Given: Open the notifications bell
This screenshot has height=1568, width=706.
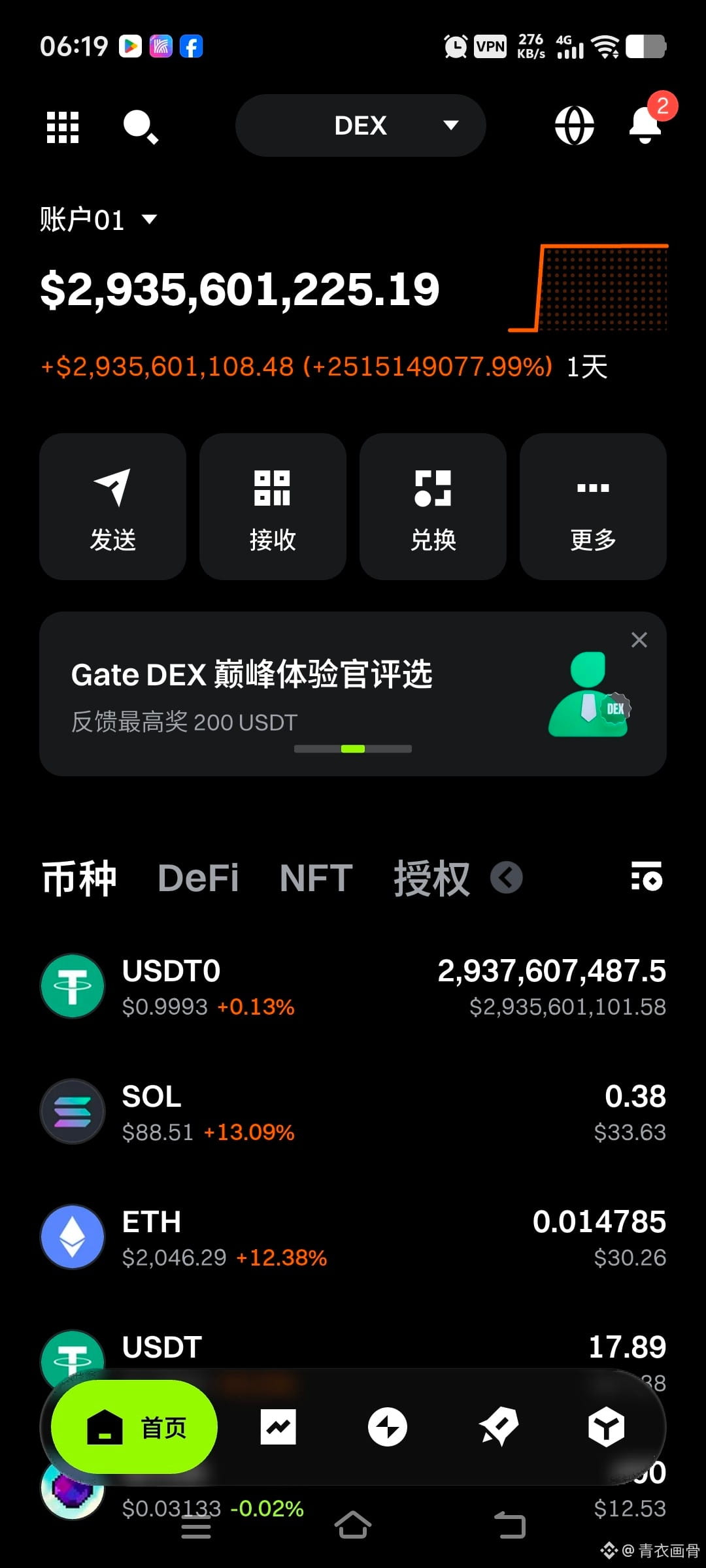Looking at the screenshot, I should 646,124.
